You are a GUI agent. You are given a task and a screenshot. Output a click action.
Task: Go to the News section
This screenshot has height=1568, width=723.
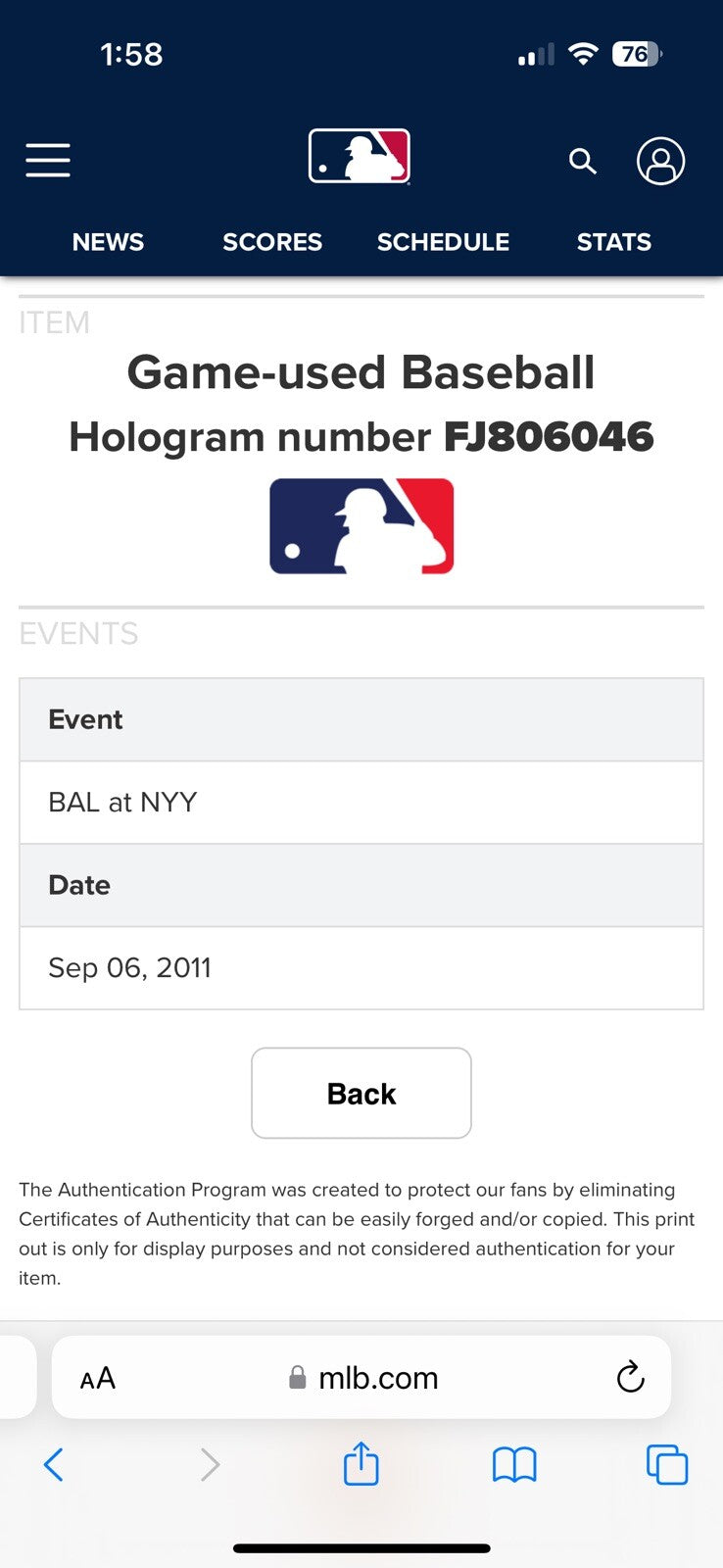coord(108,242)
